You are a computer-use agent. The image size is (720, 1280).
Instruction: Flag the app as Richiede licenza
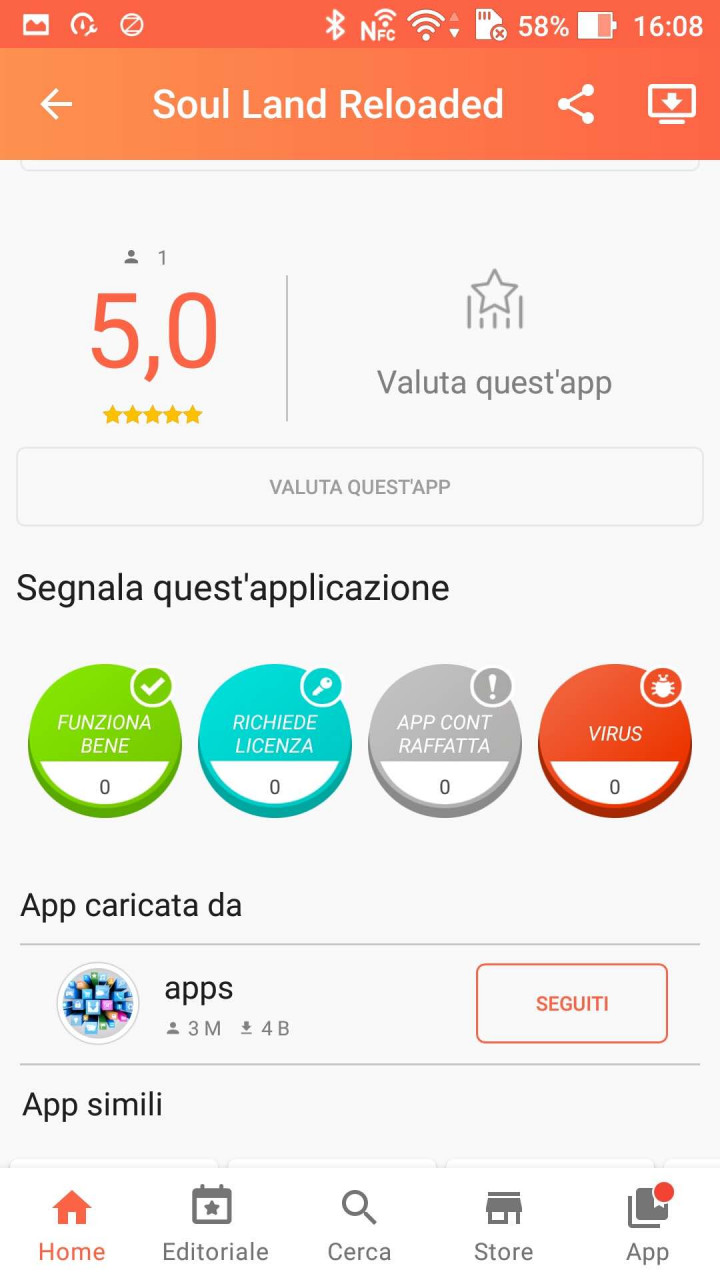coord(275,741)
